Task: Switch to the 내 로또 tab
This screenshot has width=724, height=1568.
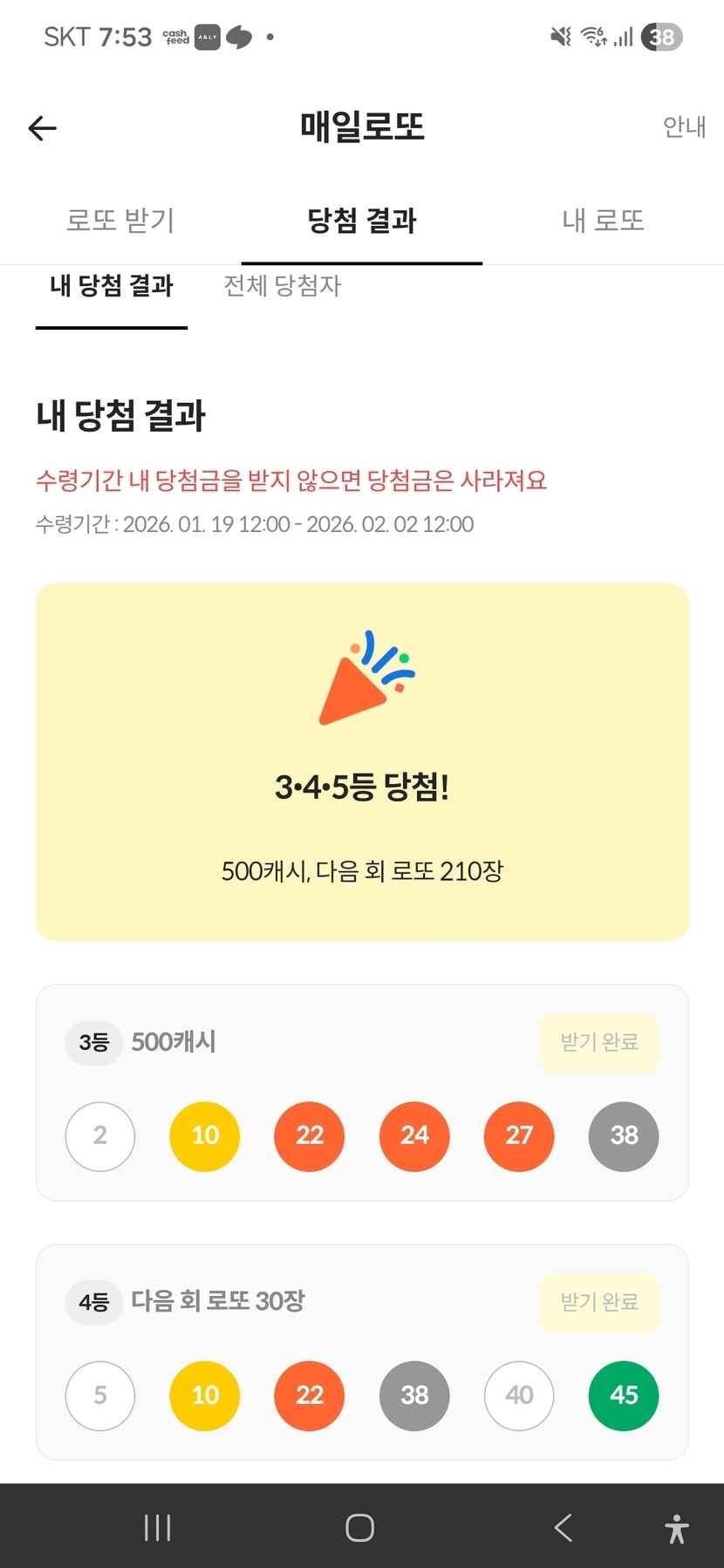Action: 603,221
